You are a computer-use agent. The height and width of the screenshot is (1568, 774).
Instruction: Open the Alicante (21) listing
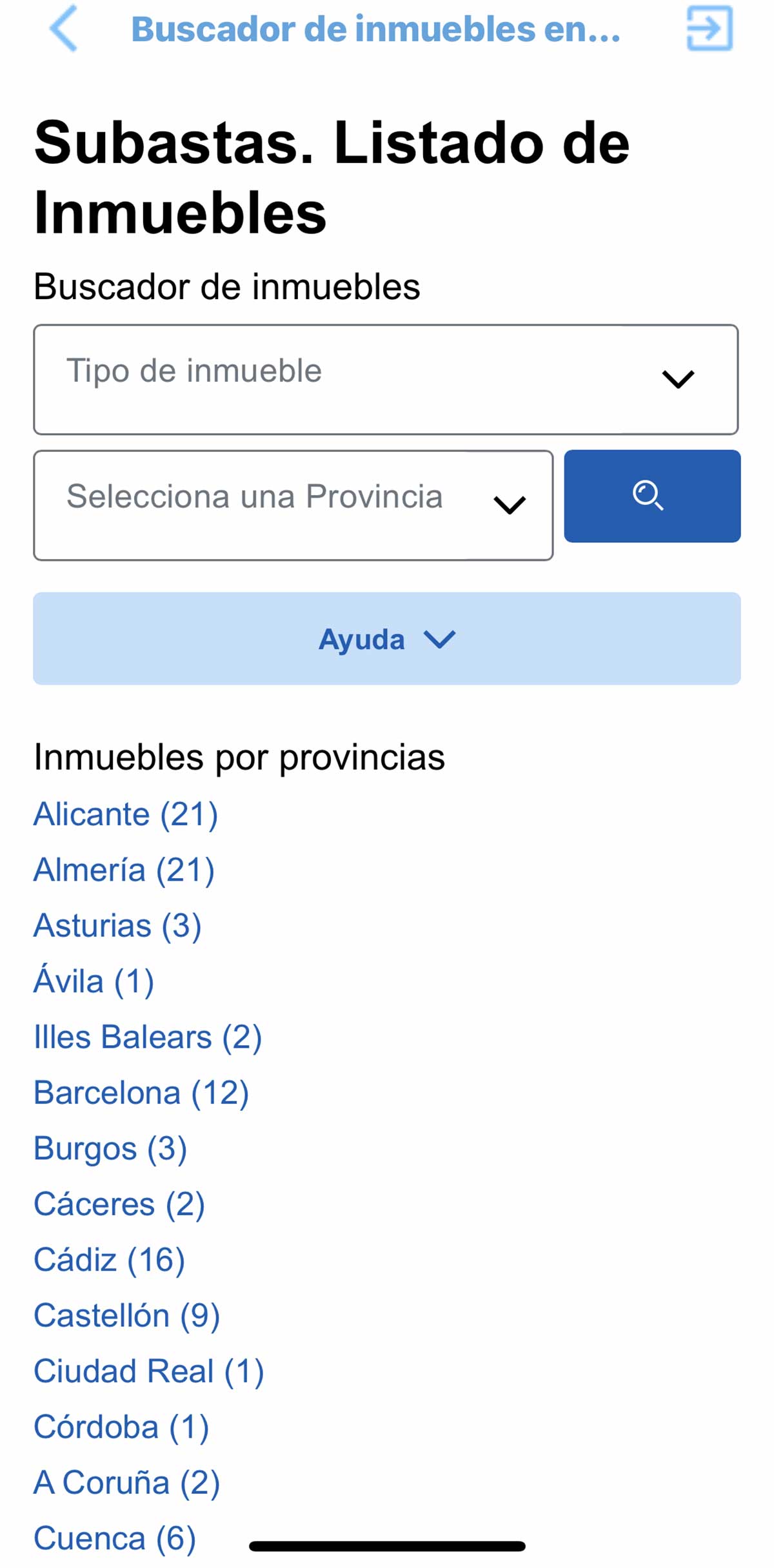[x=126, y=814]
